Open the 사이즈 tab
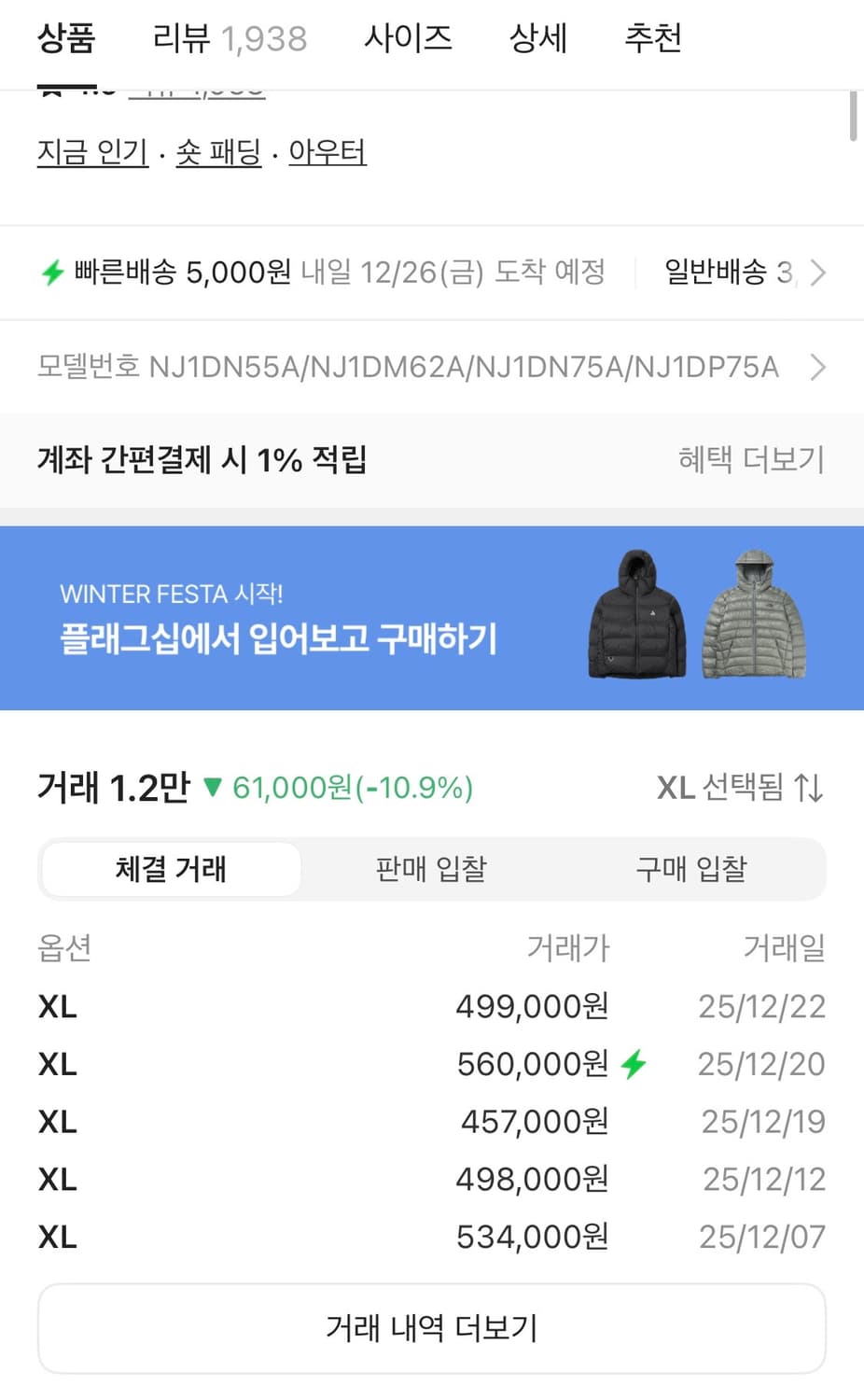 pos(408,38)
